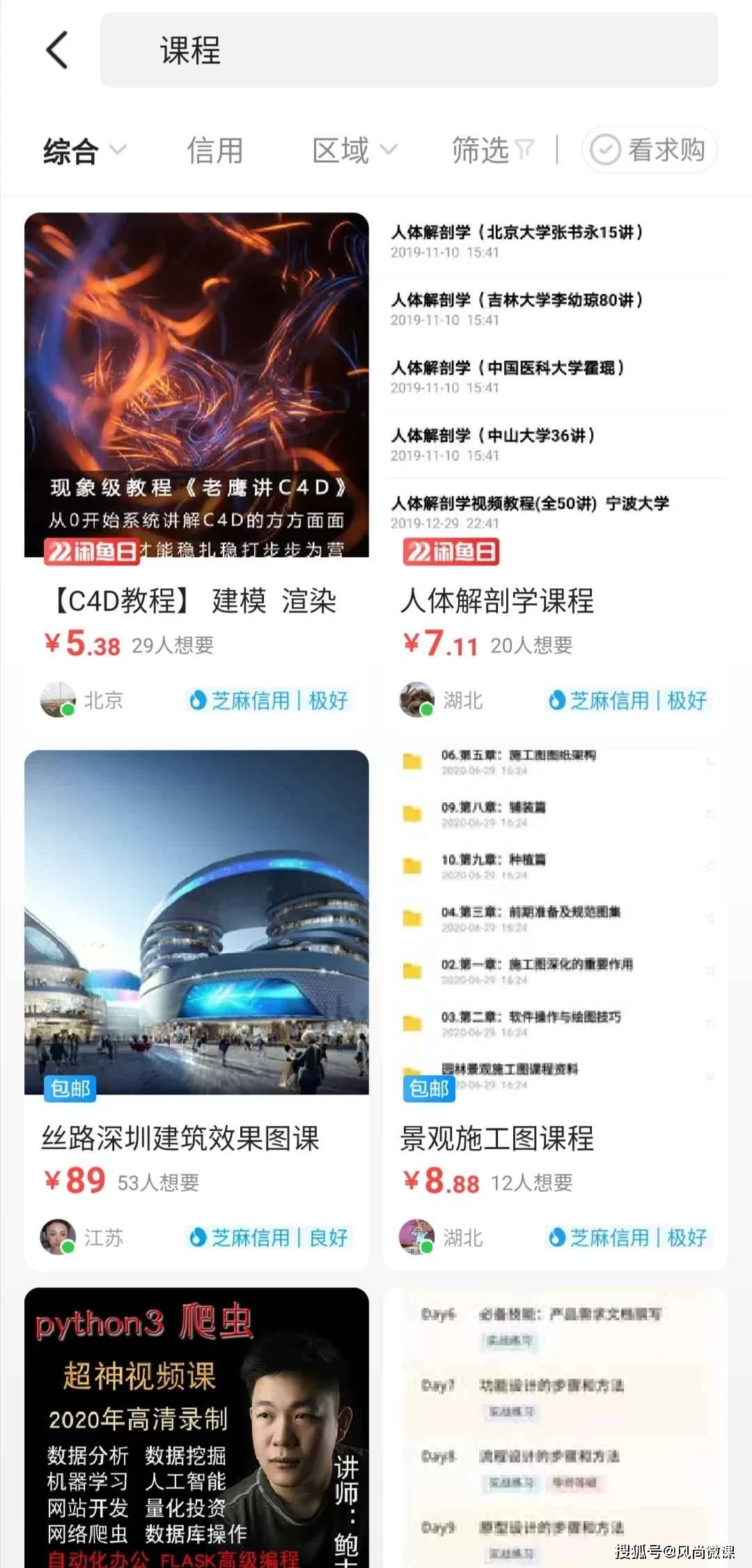Tap the Beijing seller's avatar

(x=57, y=698)
